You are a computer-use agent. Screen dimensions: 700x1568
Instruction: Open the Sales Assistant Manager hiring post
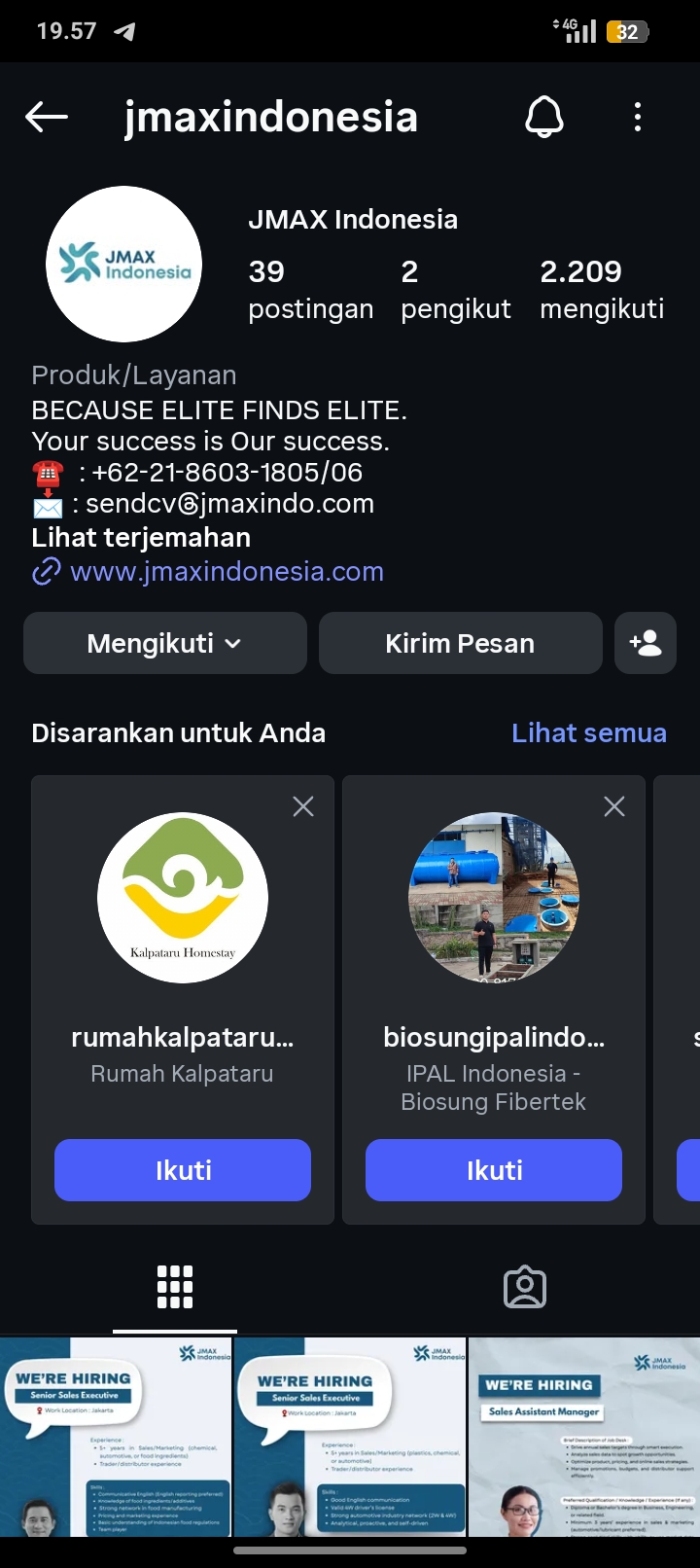(x=584, y=1438)
